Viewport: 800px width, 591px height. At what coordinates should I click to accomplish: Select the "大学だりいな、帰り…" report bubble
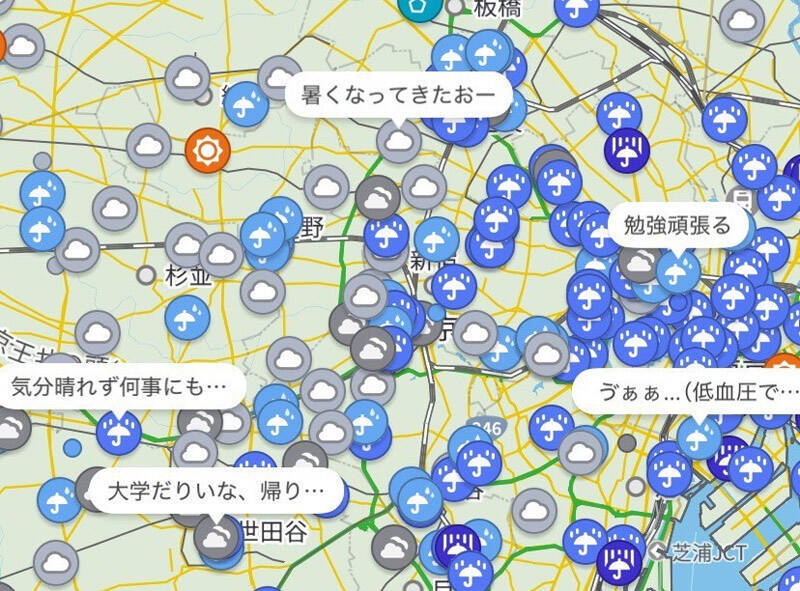point(216,492)
